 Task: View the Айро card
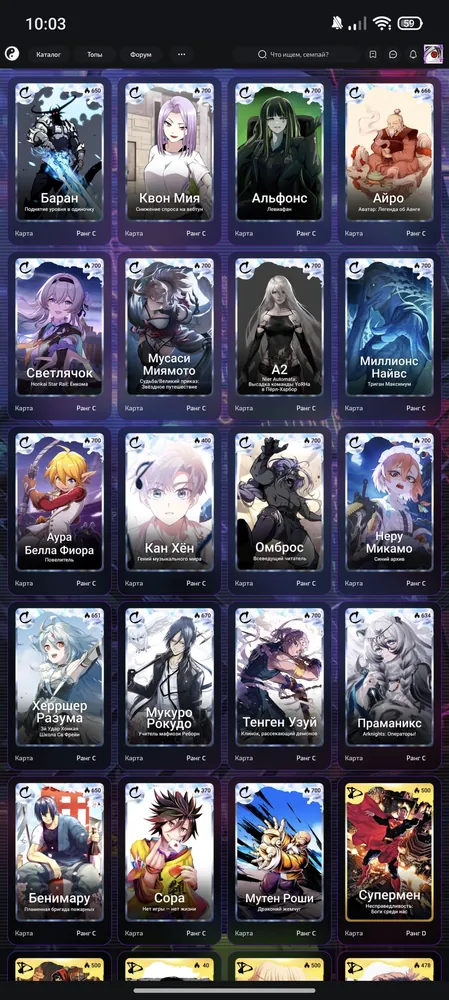point(389,161)
